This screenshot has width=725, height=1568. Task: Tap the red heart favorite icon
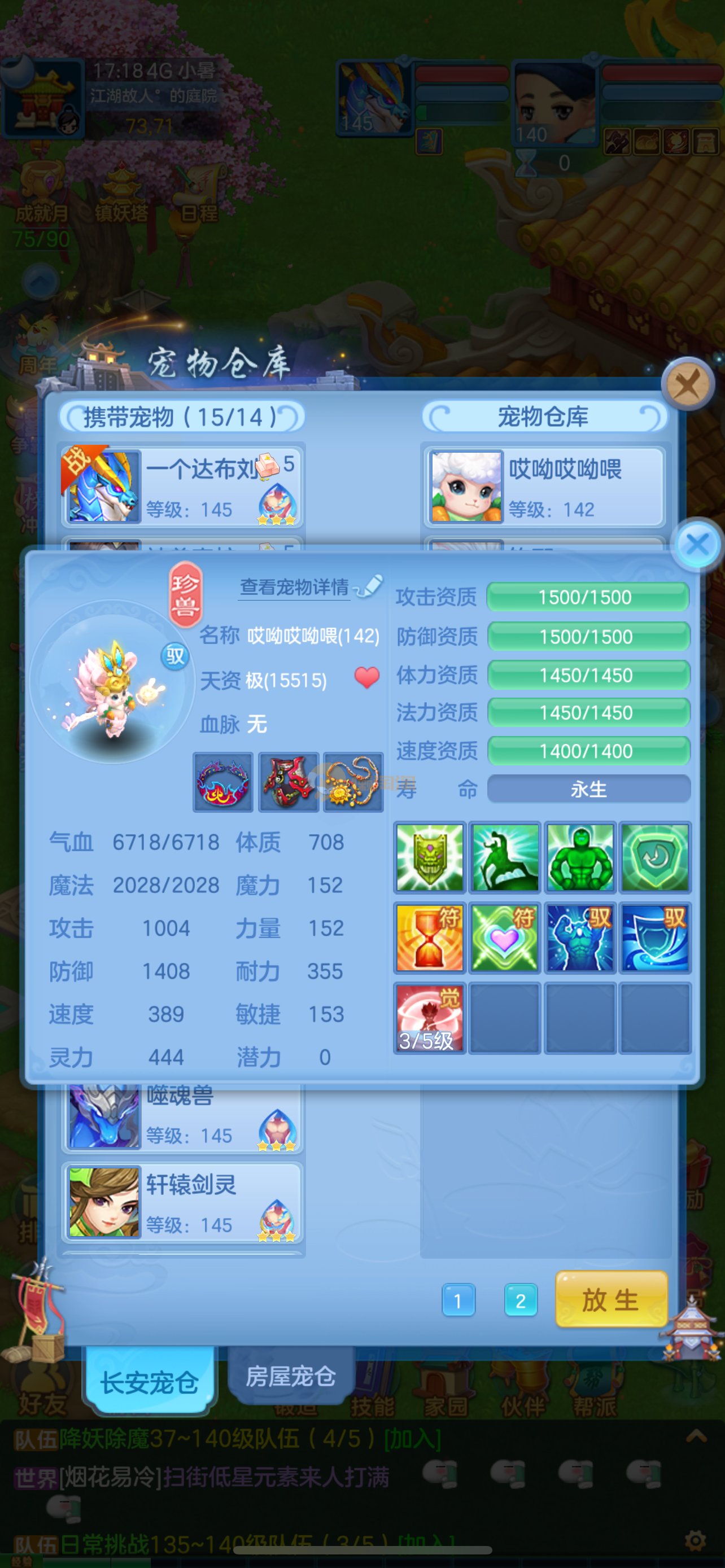click(x=366, y=678)
